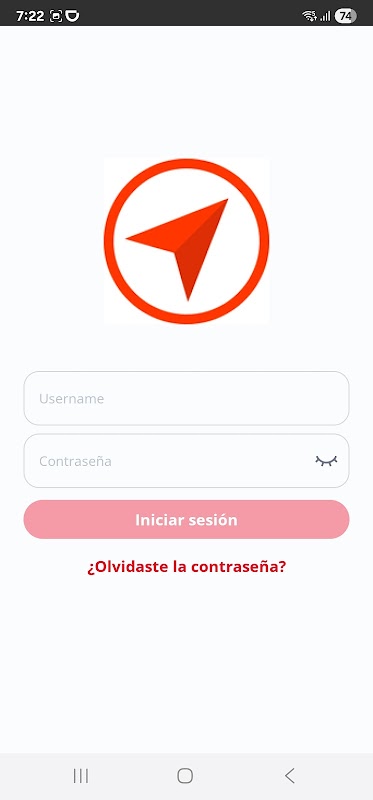Focus the Username field
373x800 pixels.
click(186, 398)
